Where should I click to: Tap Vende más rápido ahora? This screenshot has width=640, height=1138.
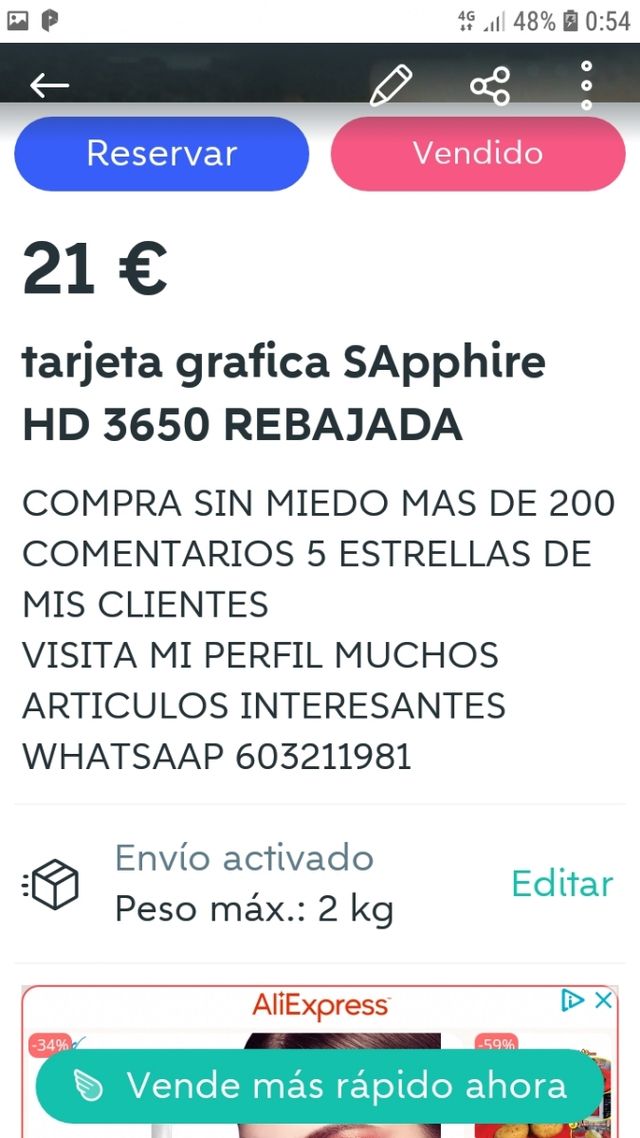click(320, 1085)
